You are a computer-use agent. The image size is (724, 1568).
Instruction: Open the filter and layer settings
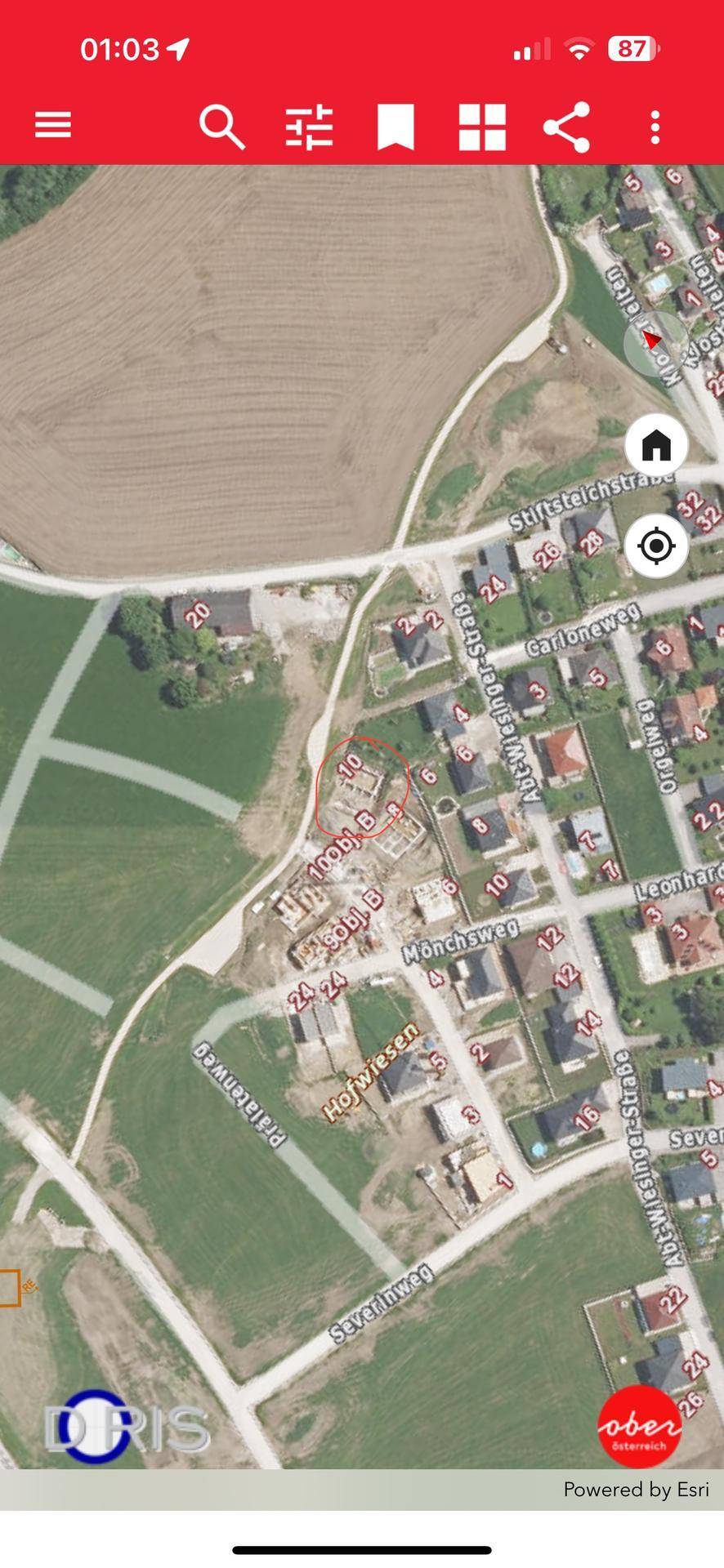pyautogui.click(x=309, y=127)
